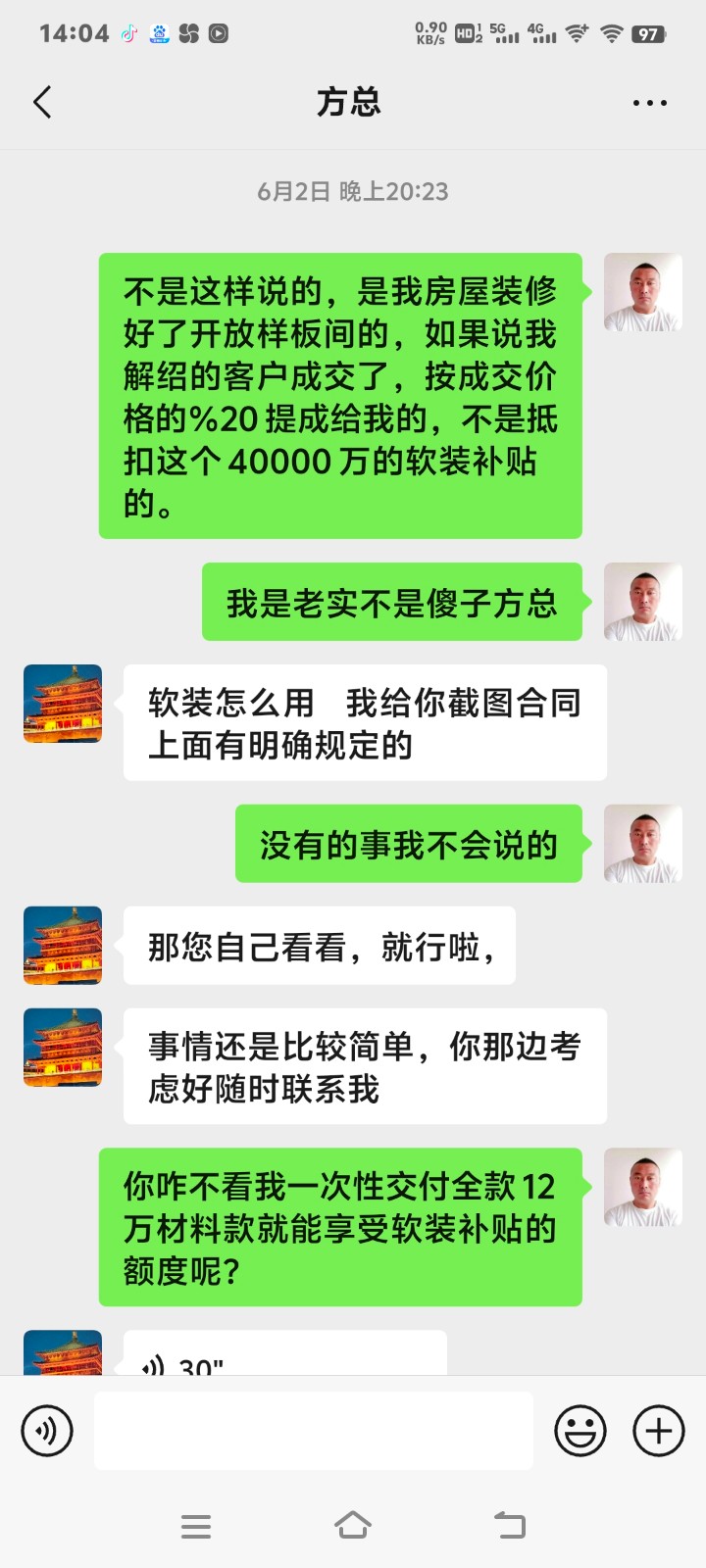Focus the message text field
The width and height of the screenshot is (706, 1568).
click(314, 1431)
